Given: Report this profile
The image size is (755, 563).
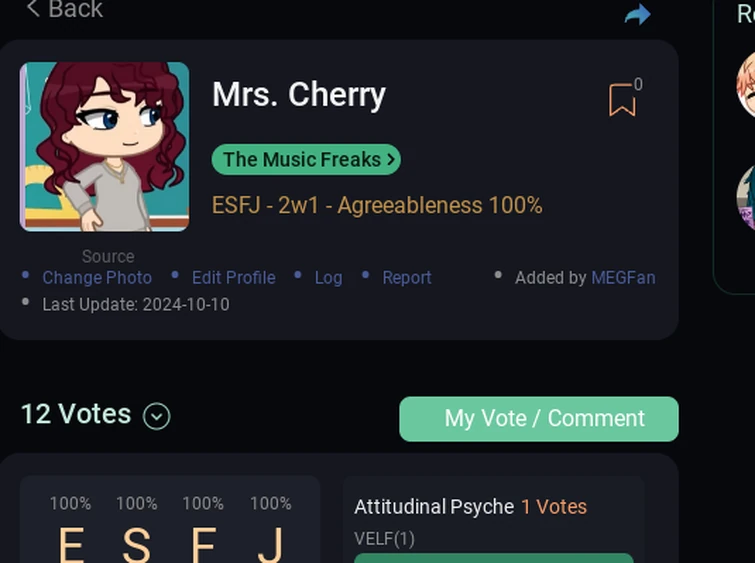Looking at the screenshot, I should [x=406, y=278].
